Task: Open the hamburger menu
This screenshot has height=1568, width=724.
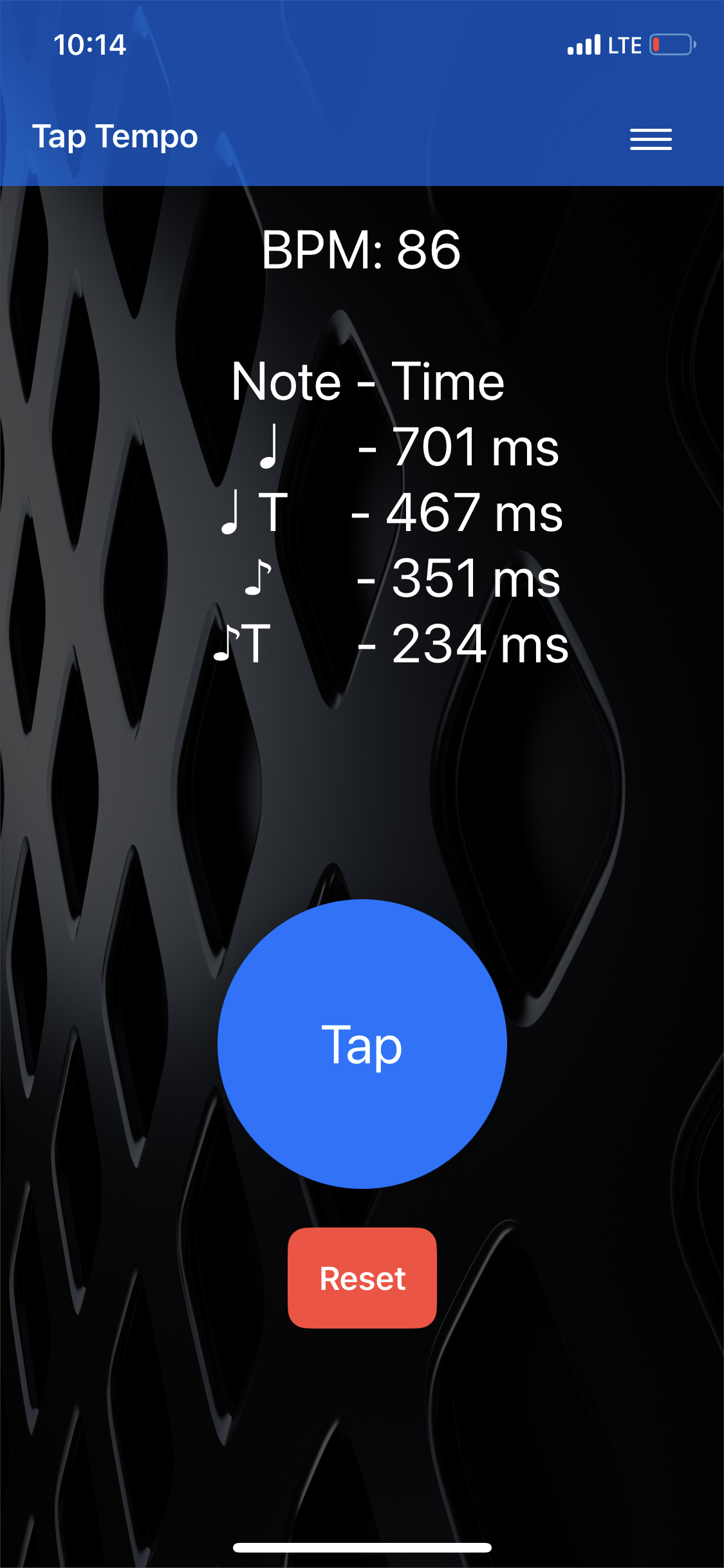Action: (651, 139)
